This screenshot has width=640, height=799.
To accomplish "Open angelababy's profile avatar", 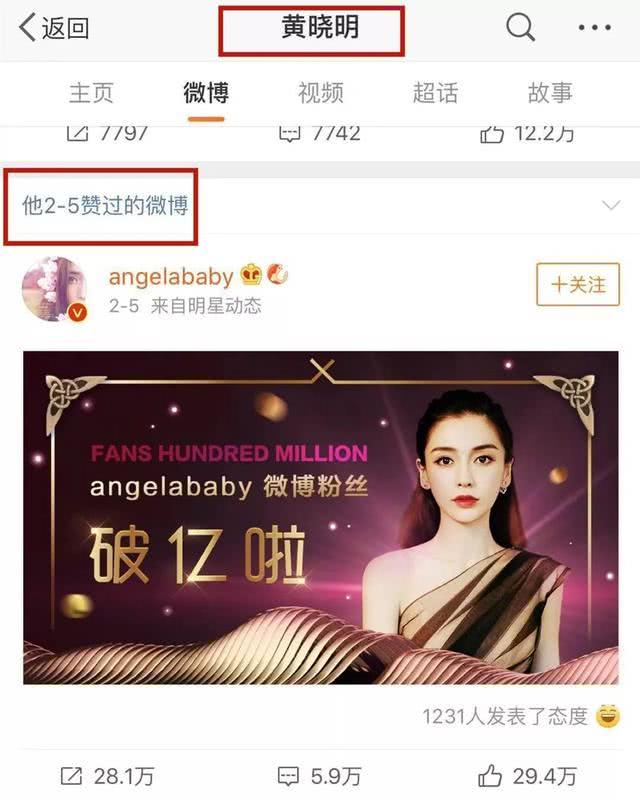I will click(54, 289).
